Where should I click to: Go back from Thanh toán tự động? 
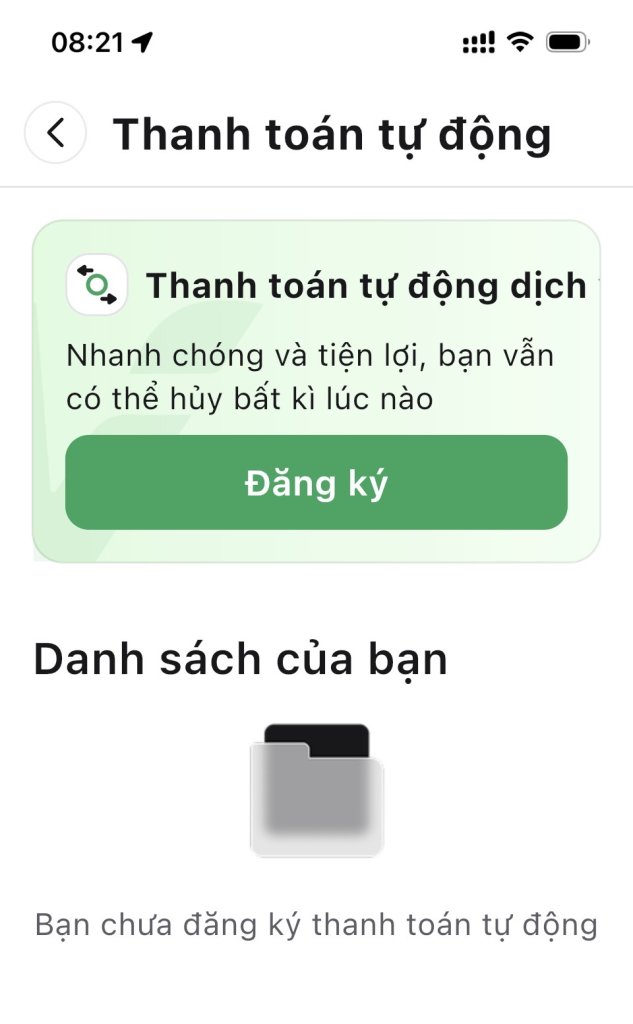[x=55, y=133]
